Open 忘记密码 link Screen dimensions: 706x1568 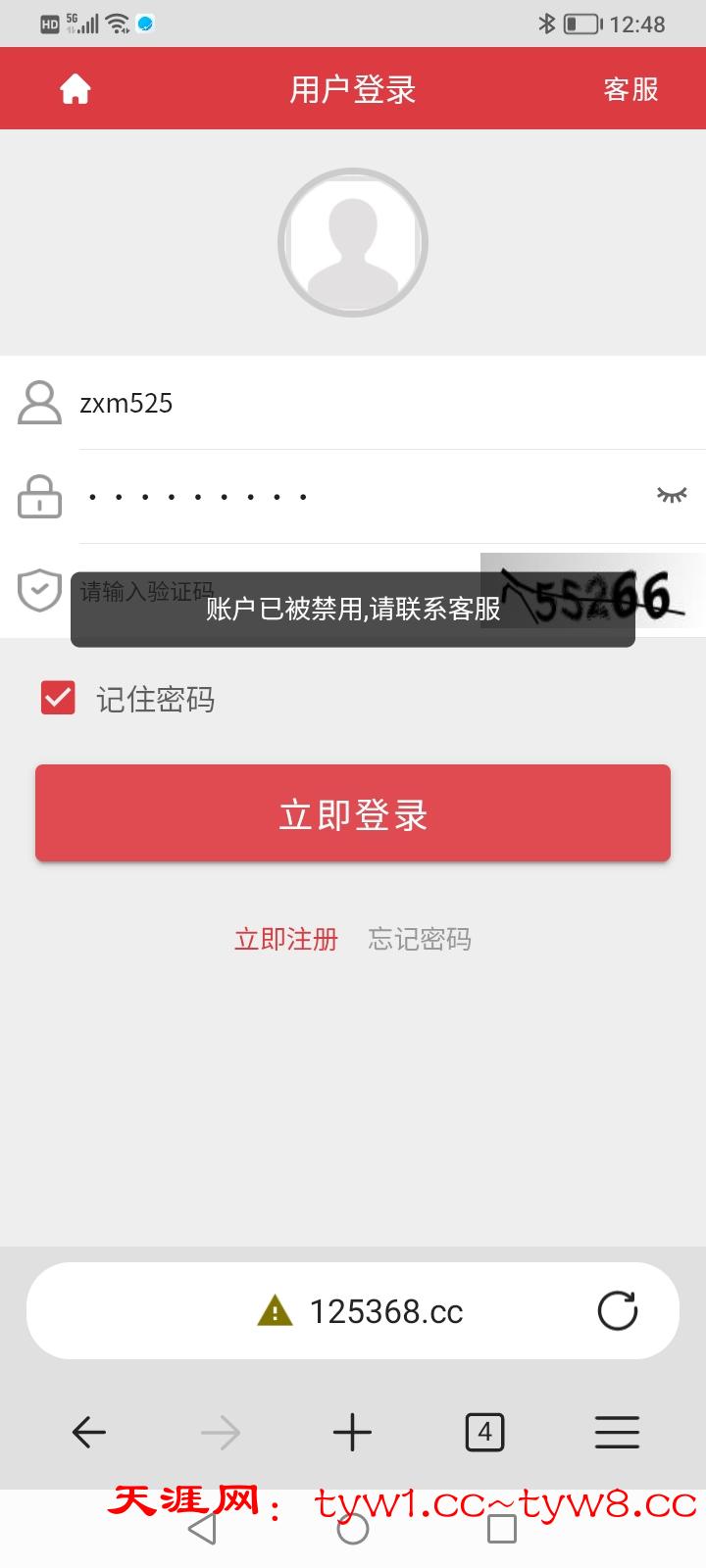coord(420,939)
